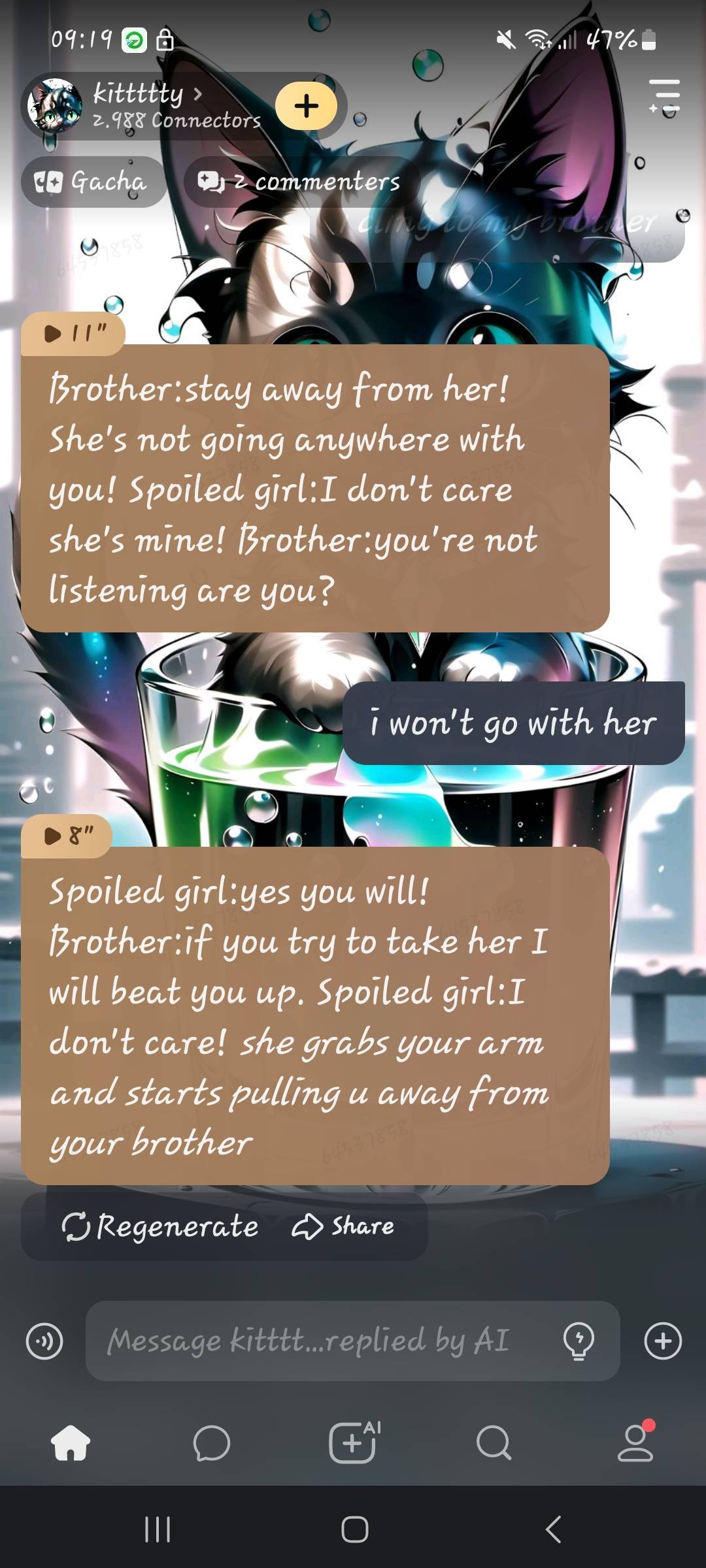
Task: Share the latest message
Action: tap(344, 1226)
